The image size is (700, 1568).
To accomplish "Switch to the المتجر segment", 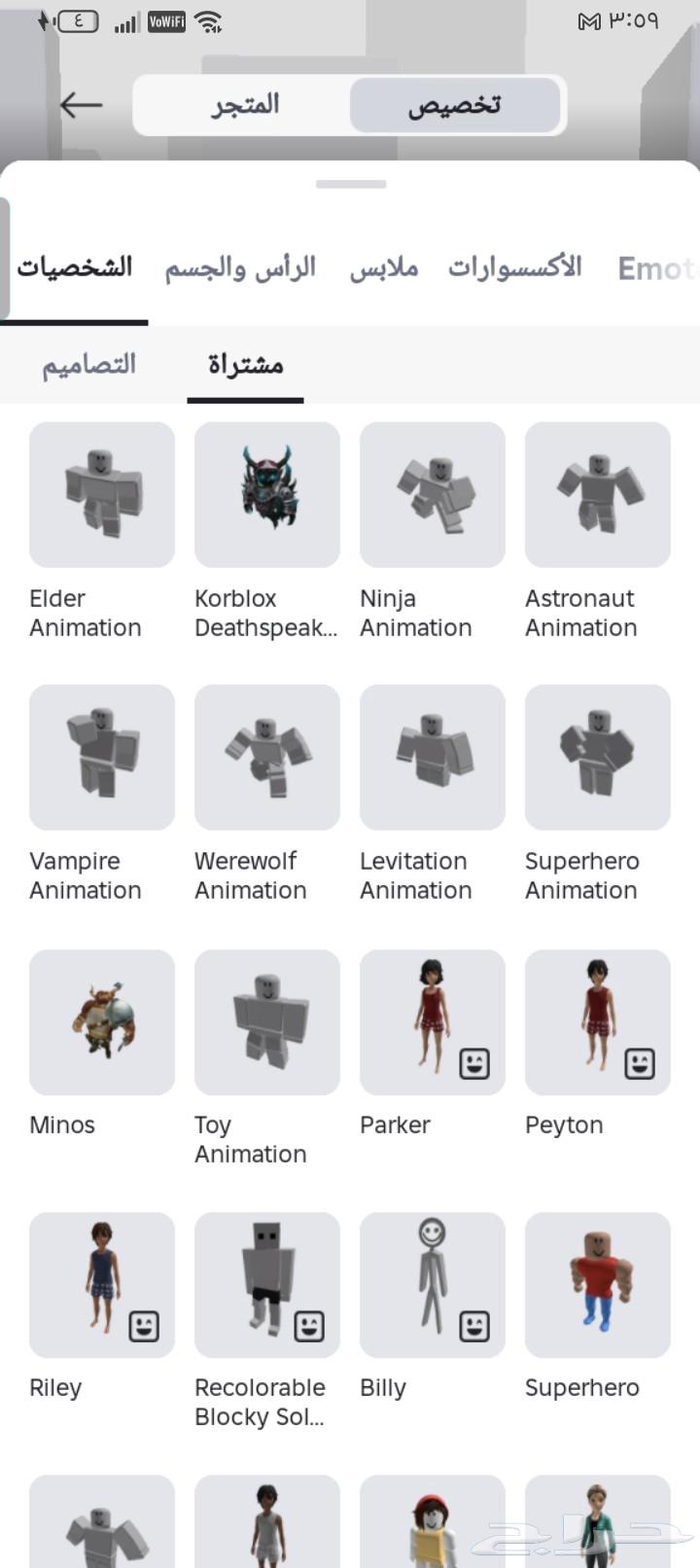I will point(245,105).
